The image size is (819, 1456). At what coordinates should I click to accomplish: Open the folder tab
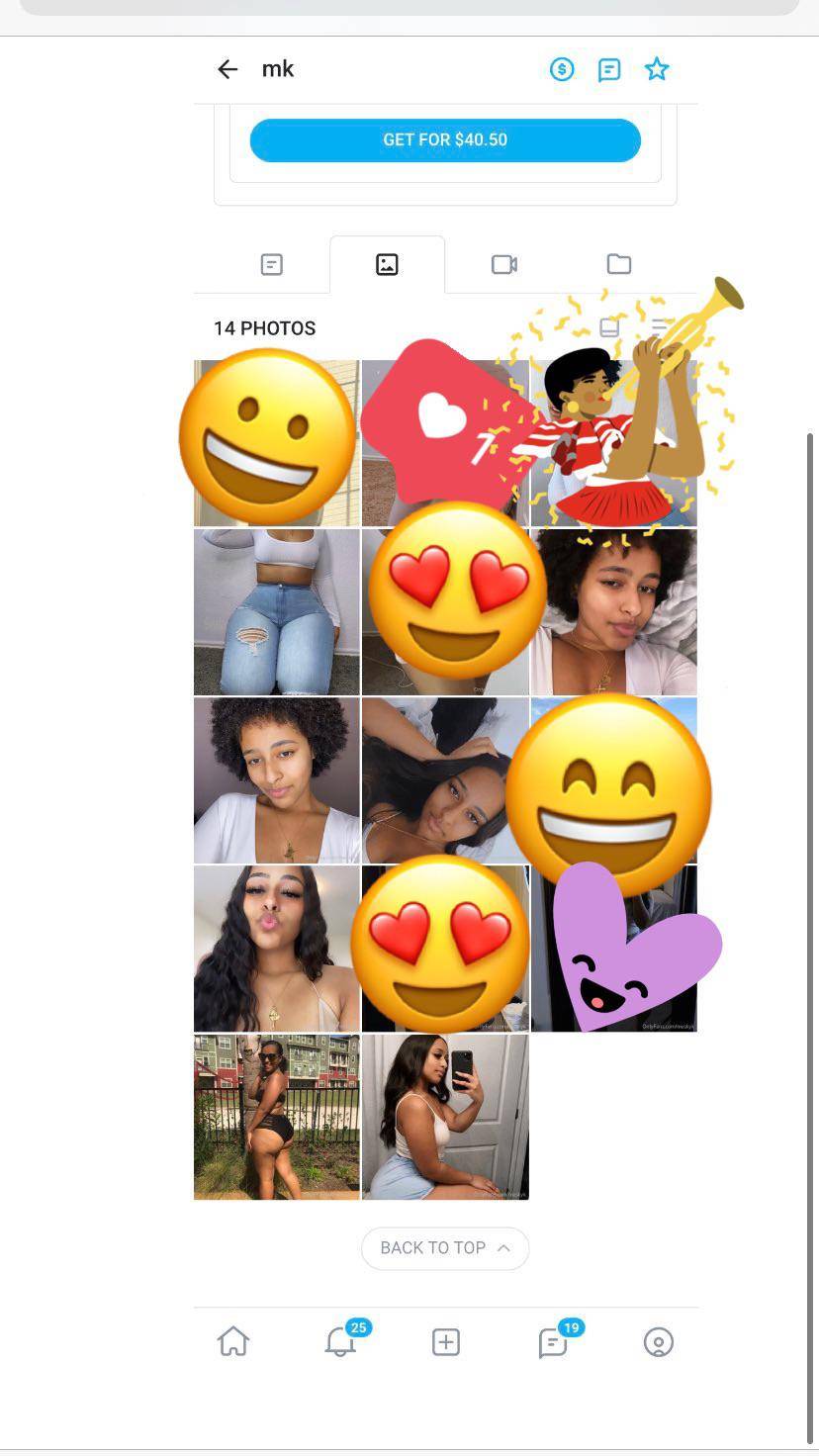tap(619, 264)
